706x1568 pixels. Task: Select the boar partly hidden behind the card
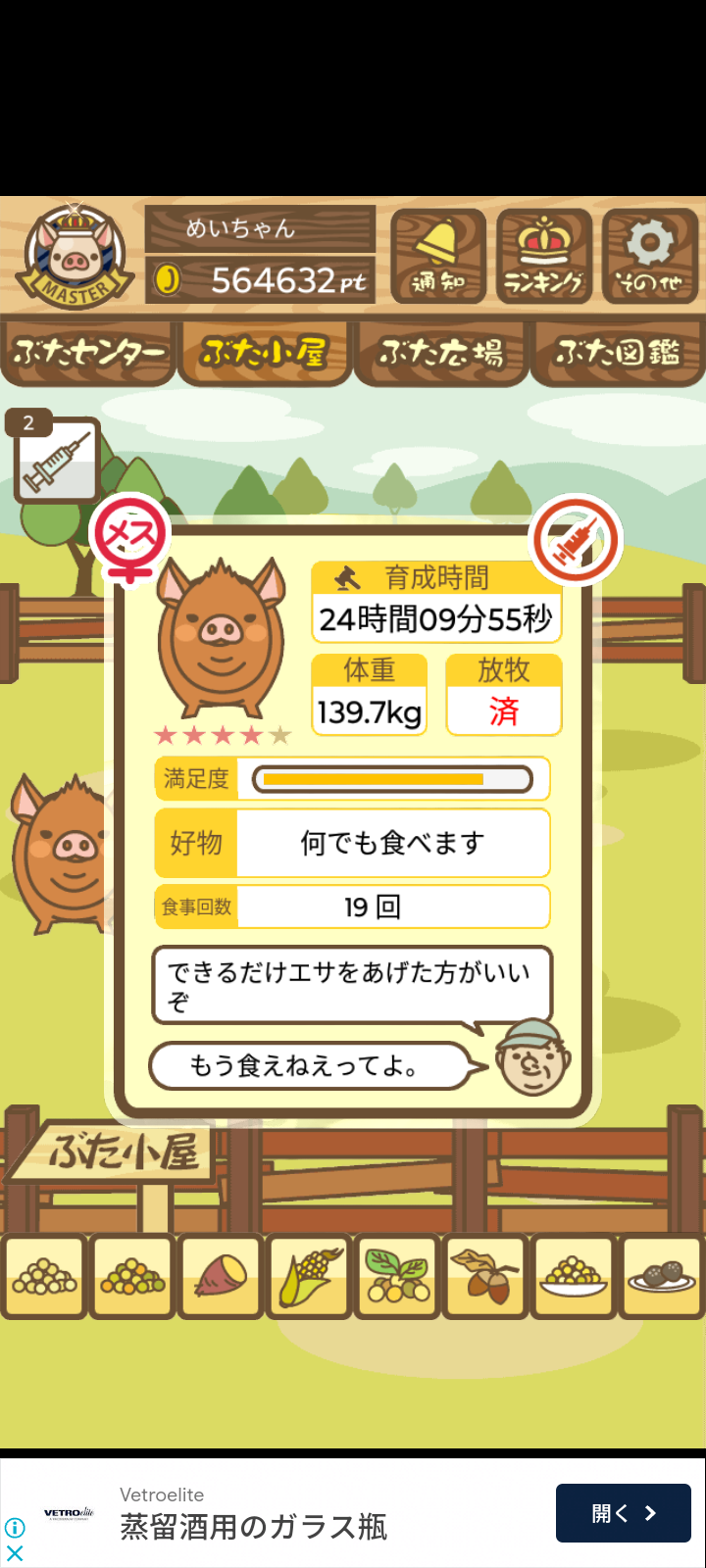(59, 853)
